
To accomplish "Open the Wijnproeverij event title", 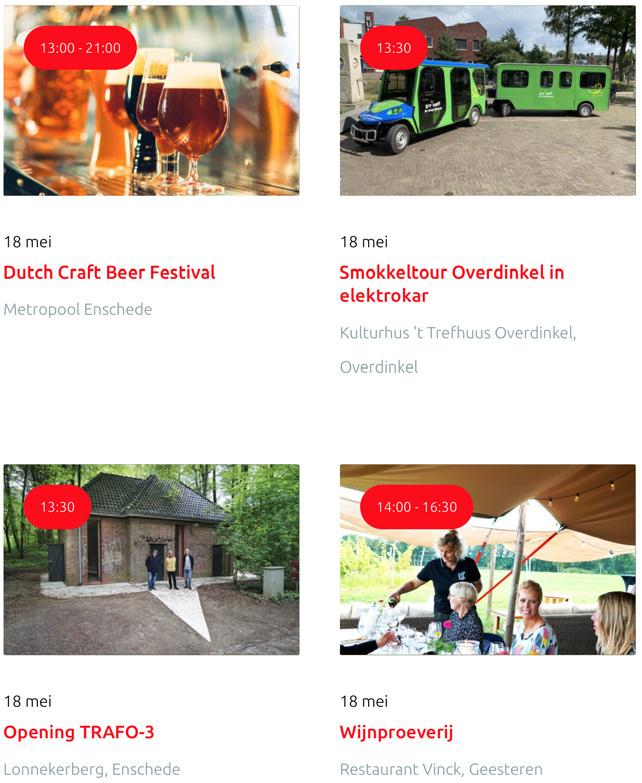I will [x=396, y=732].
